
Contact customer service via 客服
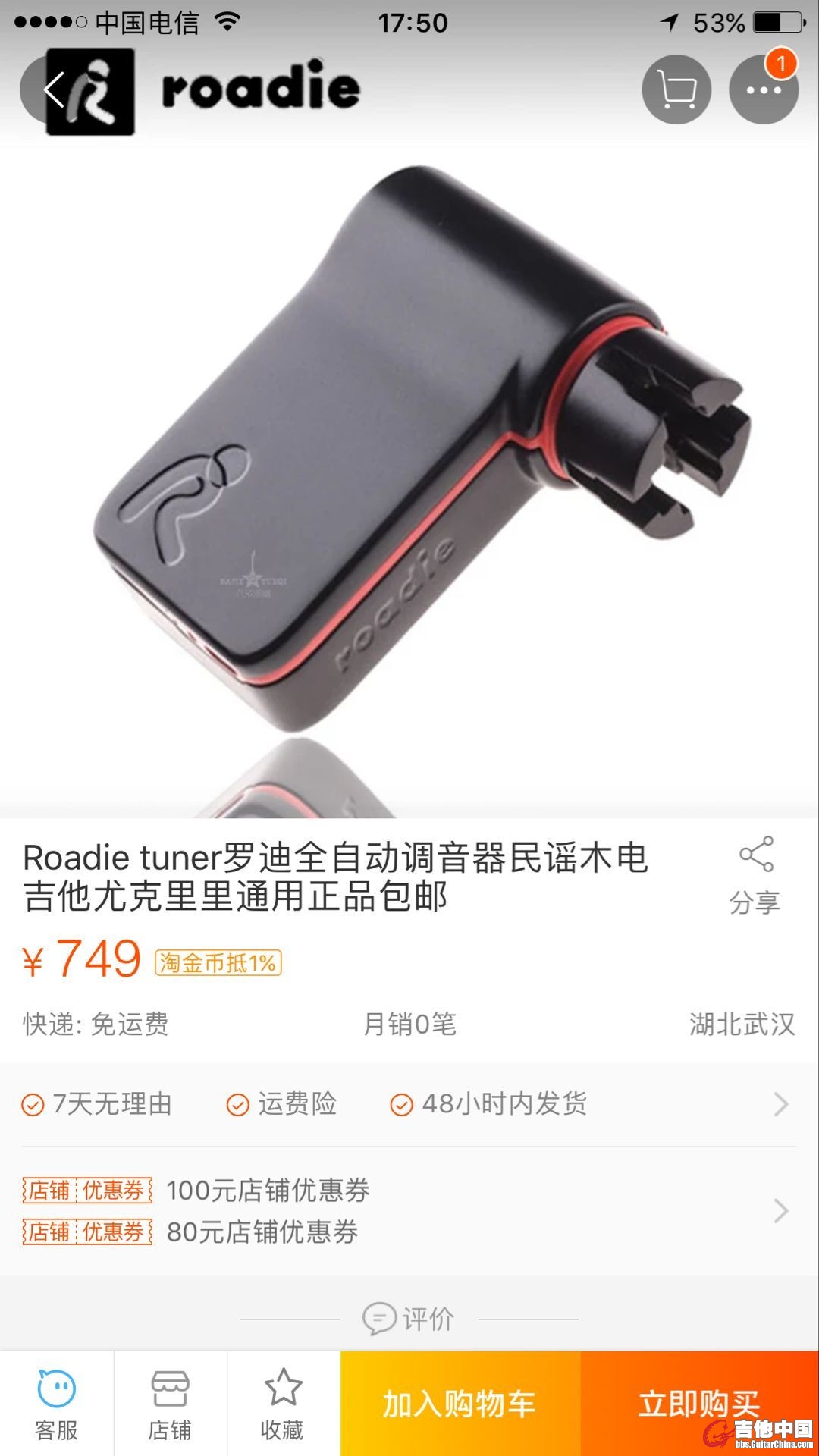pyautogui.click(x=57, y=1404)
